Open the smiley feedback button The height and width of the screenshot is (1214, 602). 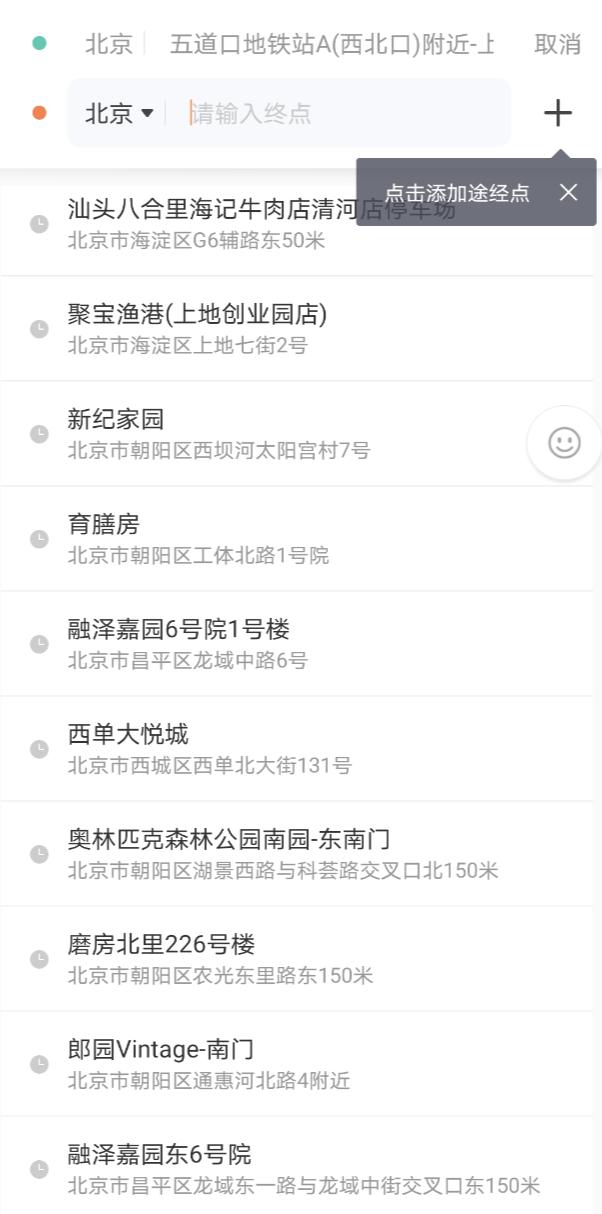564,442
